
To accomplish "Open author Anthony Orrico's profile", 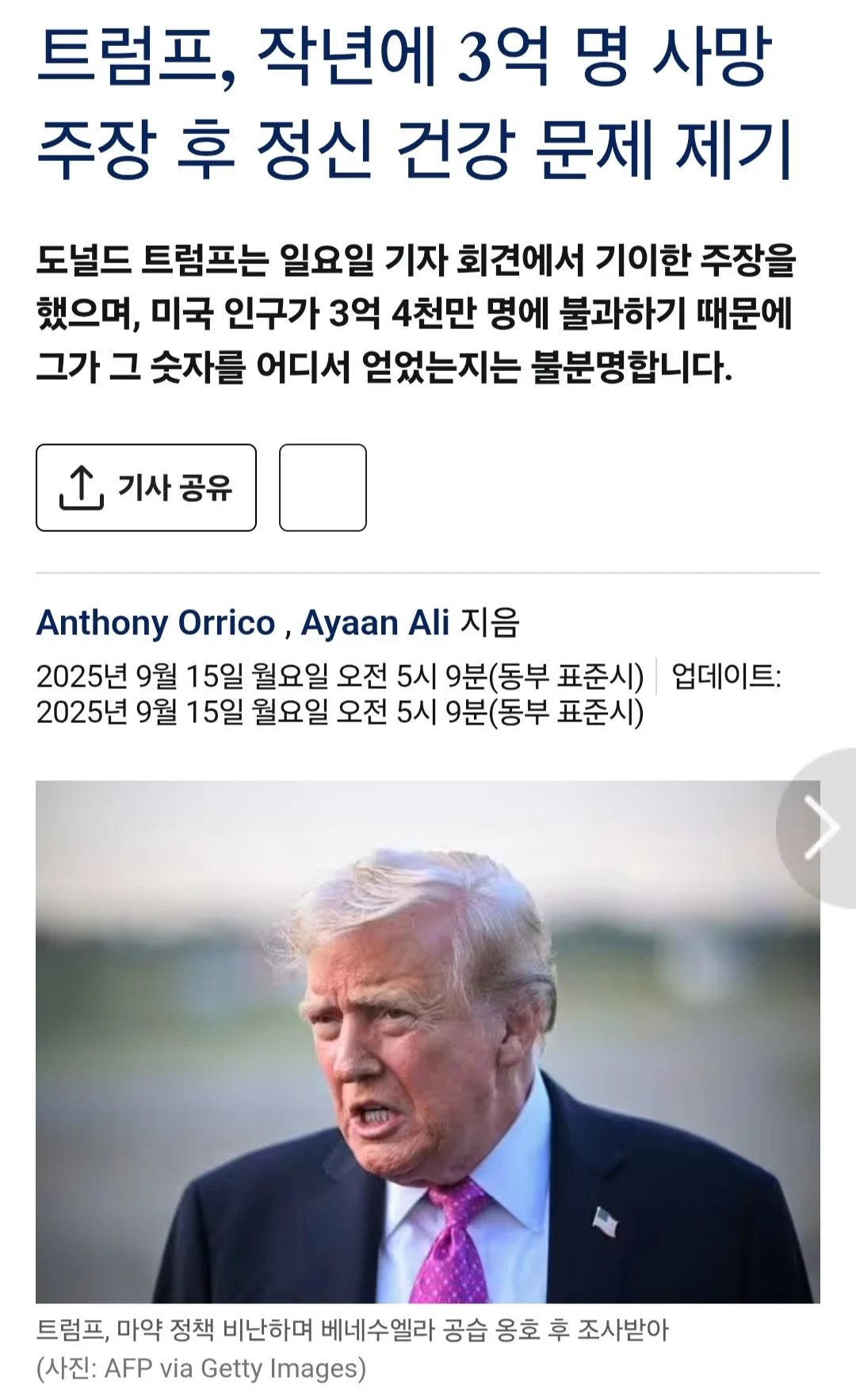I will click(155, 623).
